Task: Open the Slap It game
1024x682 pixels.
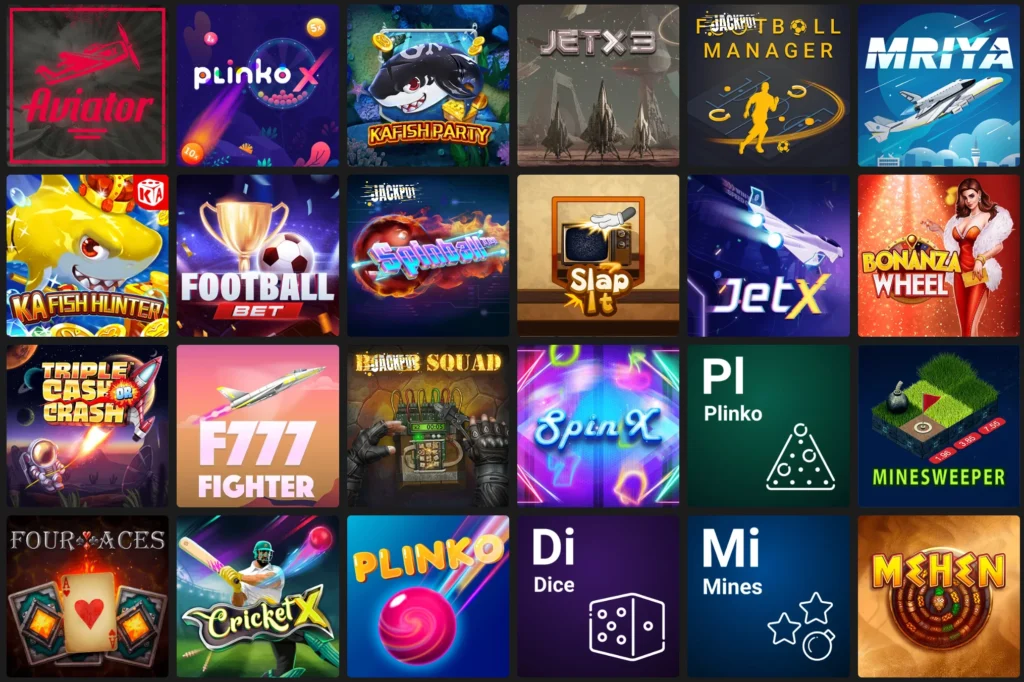Action: 598,256
